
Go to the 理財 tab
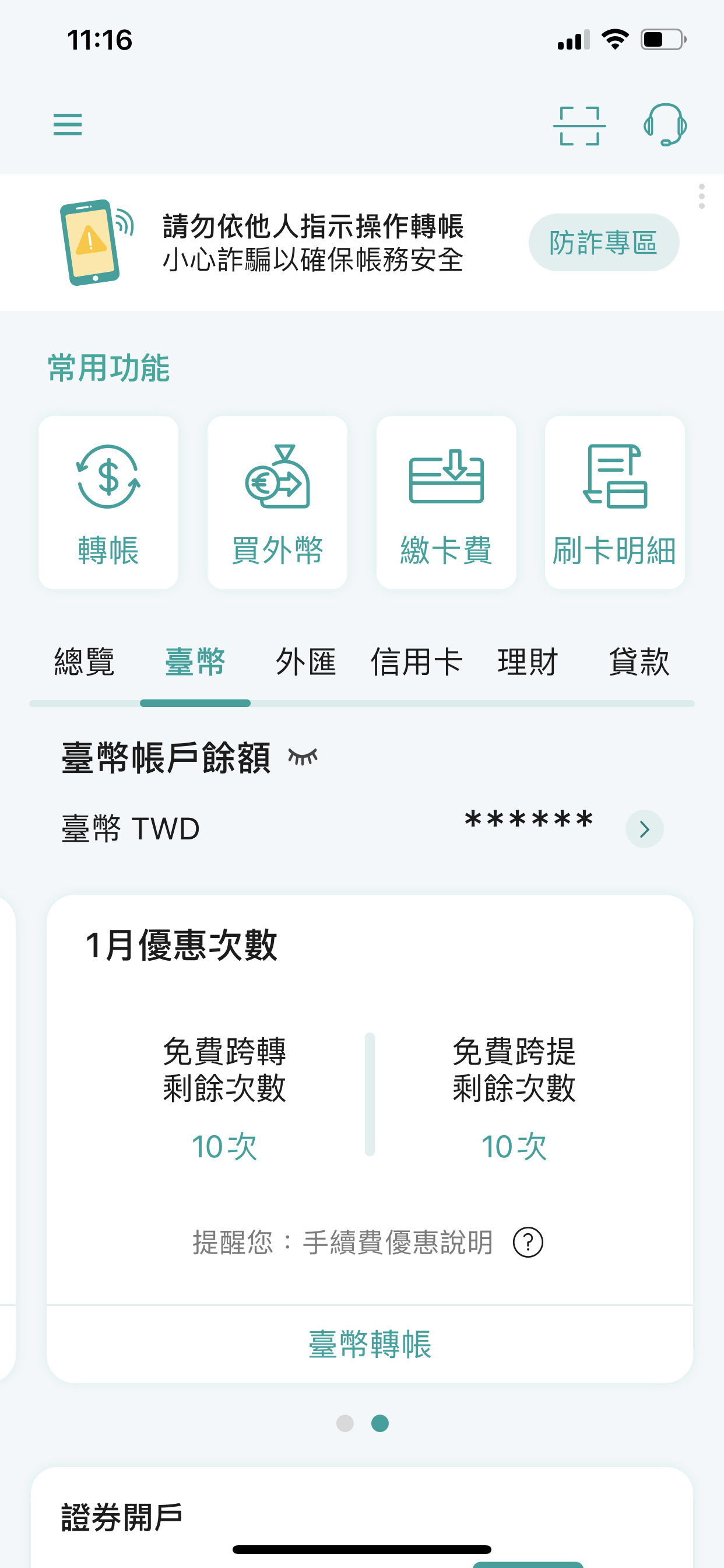coord(528,661)
